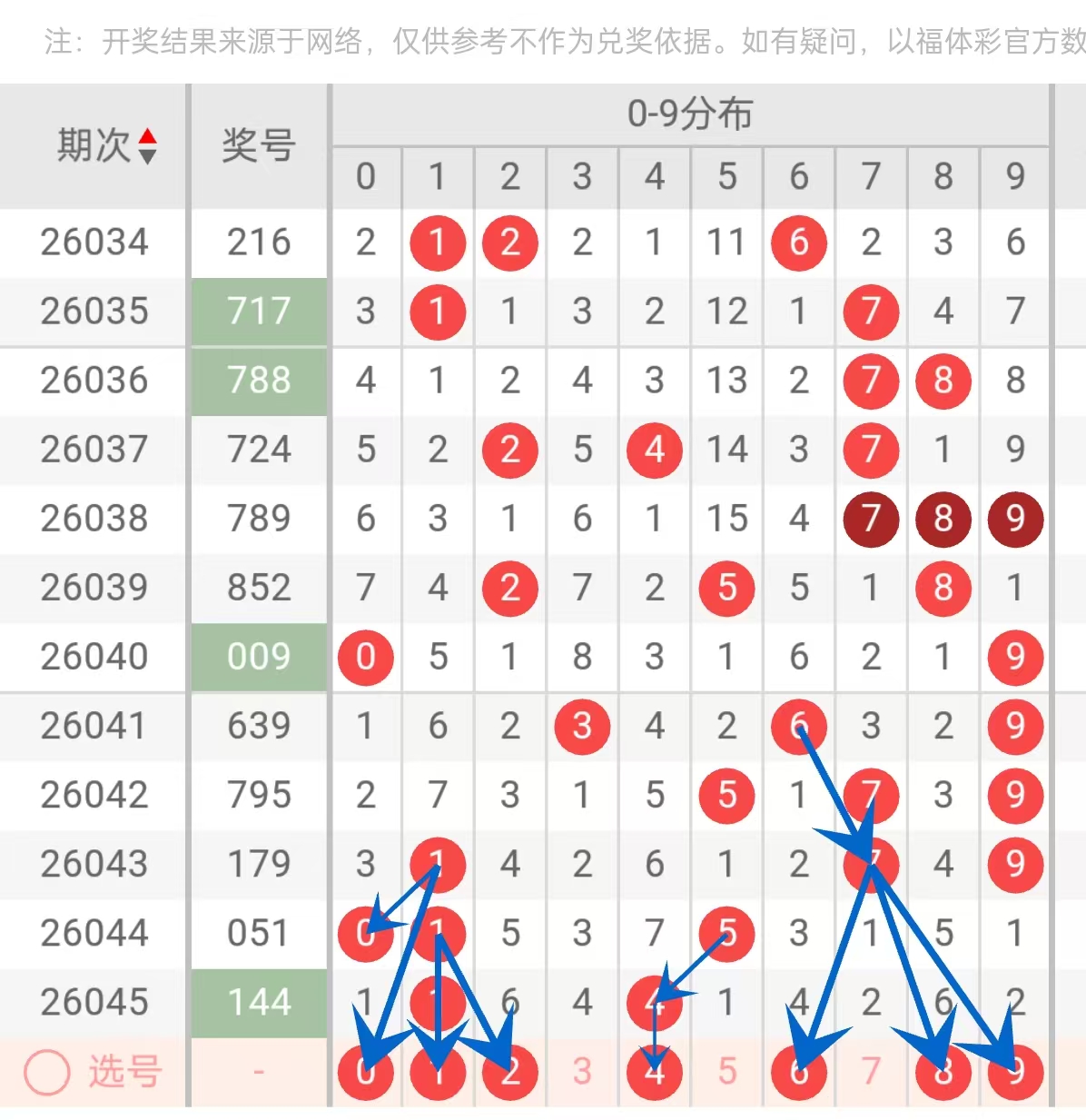Click the red circled 7 for period 26035

[x=871, y=312]
